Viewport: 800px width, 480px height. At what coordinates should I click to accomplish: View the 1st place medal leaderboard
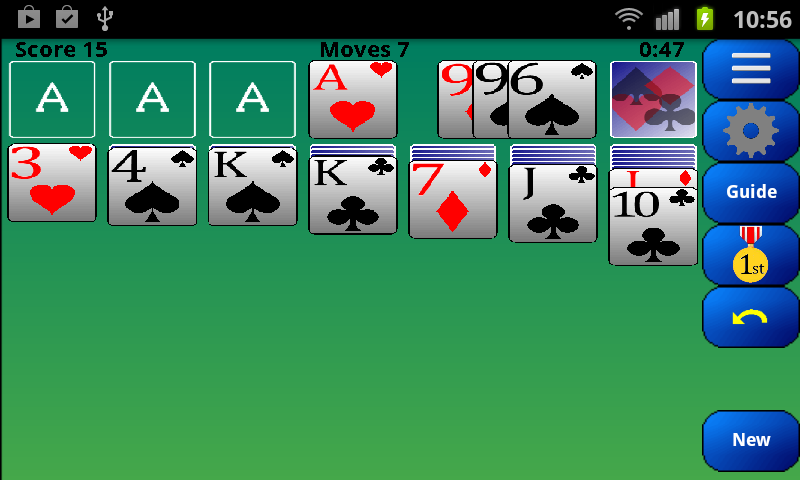tap(750, 255)
